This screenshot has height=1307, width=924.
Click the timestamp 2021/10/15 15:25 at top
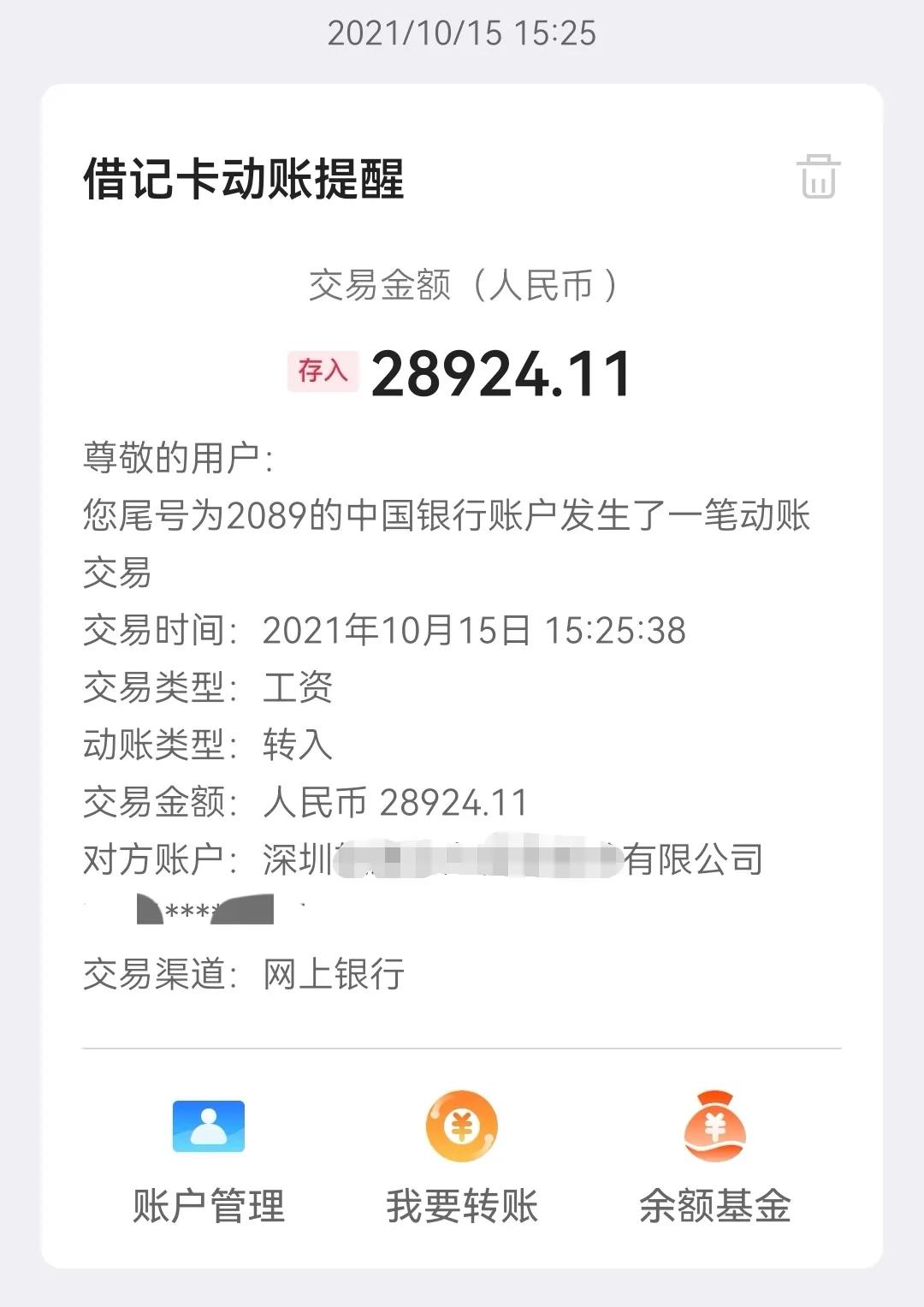coord(462,32)
